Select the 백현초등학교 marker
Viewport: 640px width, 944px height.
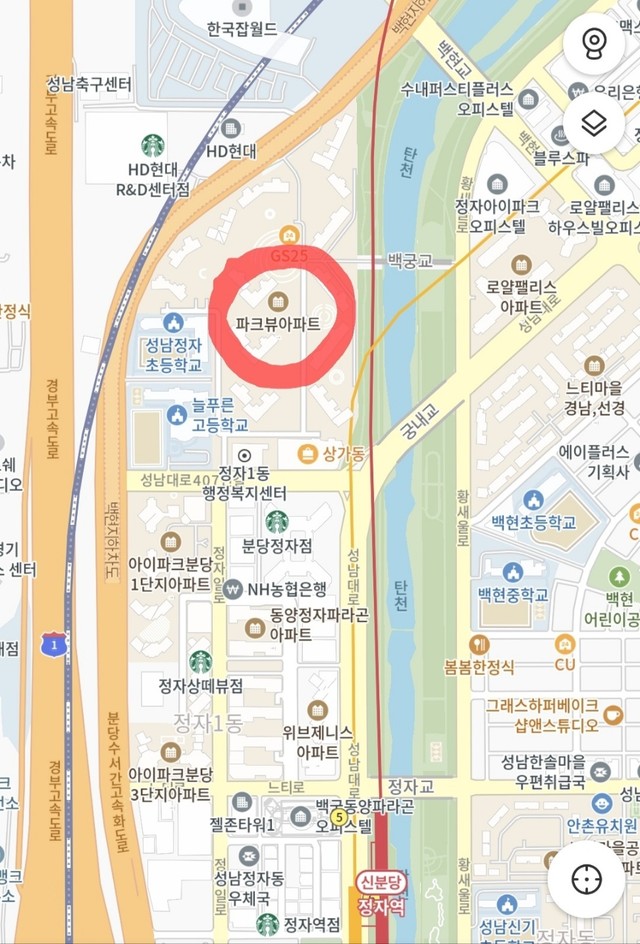pos(533,500)
